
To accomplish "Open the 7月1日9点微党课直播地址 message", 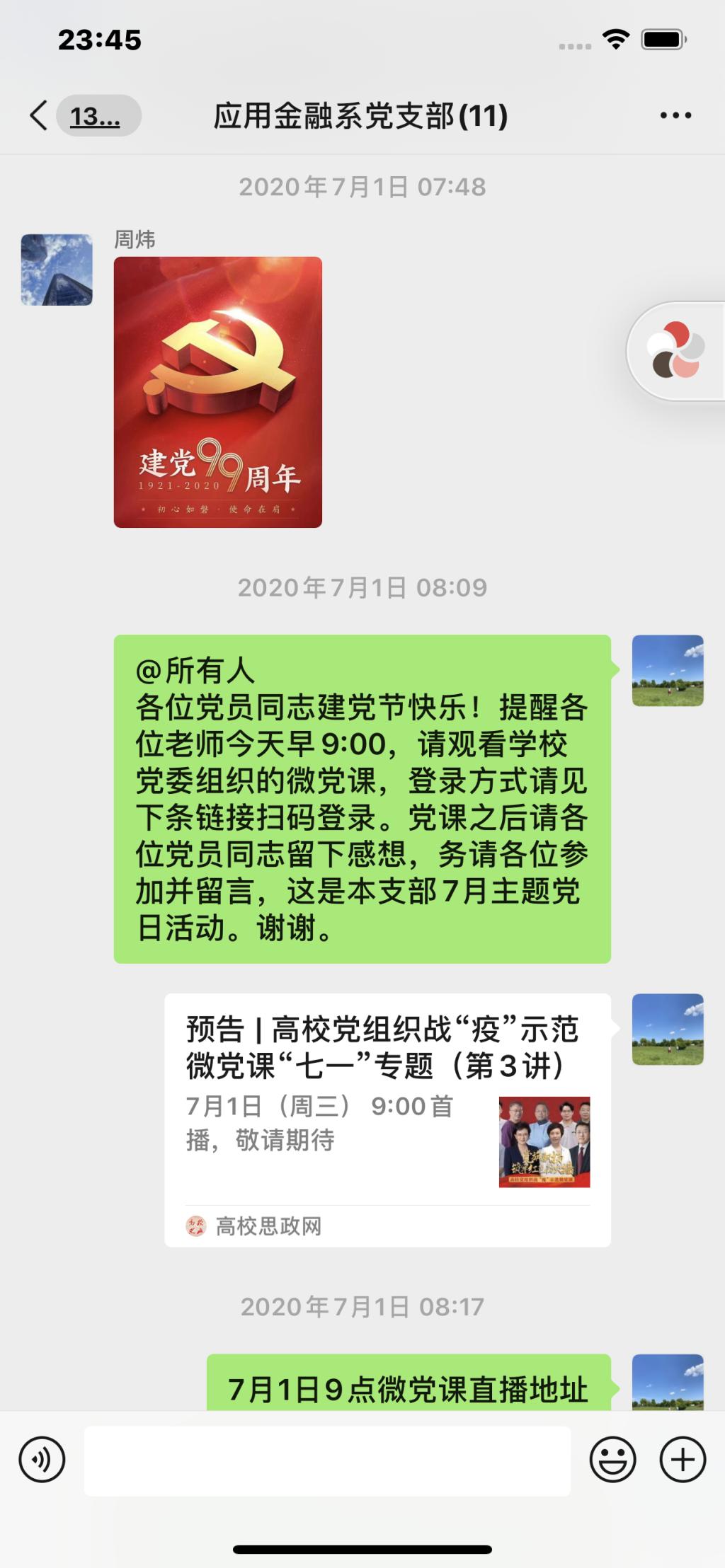I will pyautogui.click(x=408, y=1388).
